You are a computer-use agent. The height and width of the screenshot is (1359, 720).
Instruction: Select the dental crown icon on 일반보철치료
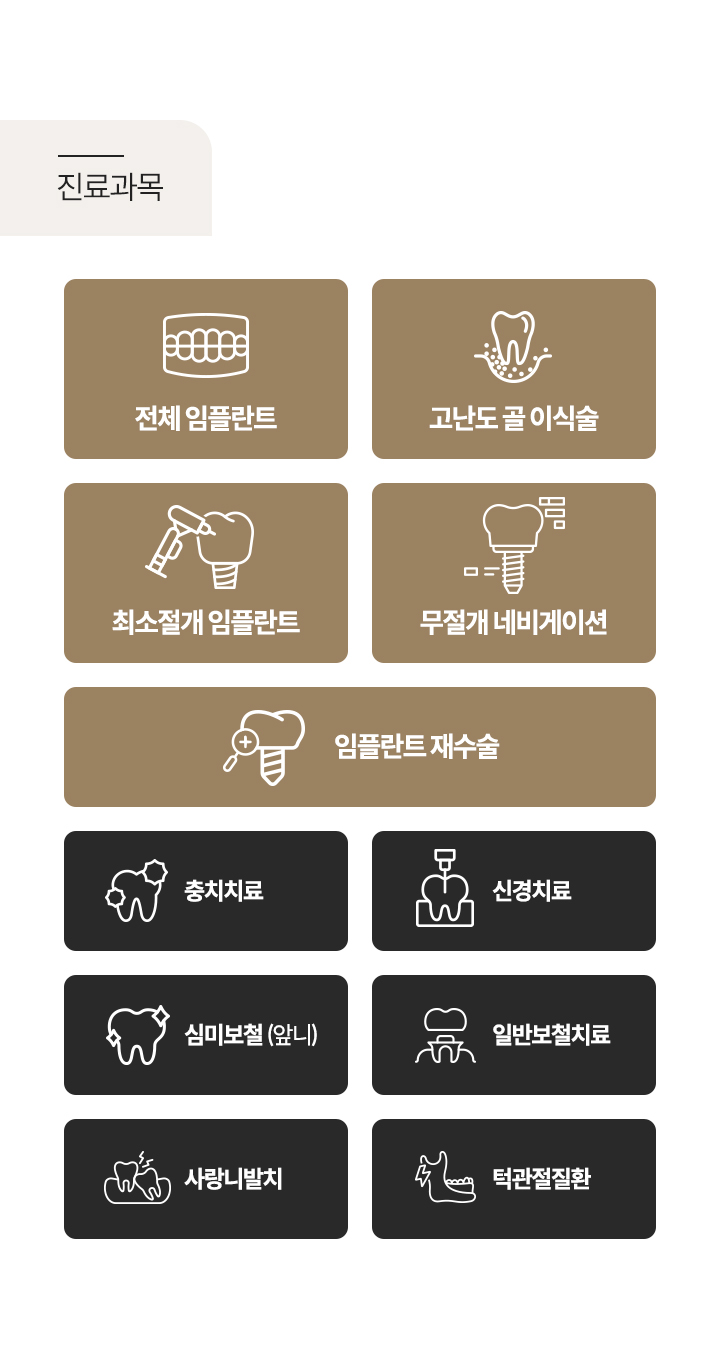coord(444,1035)
